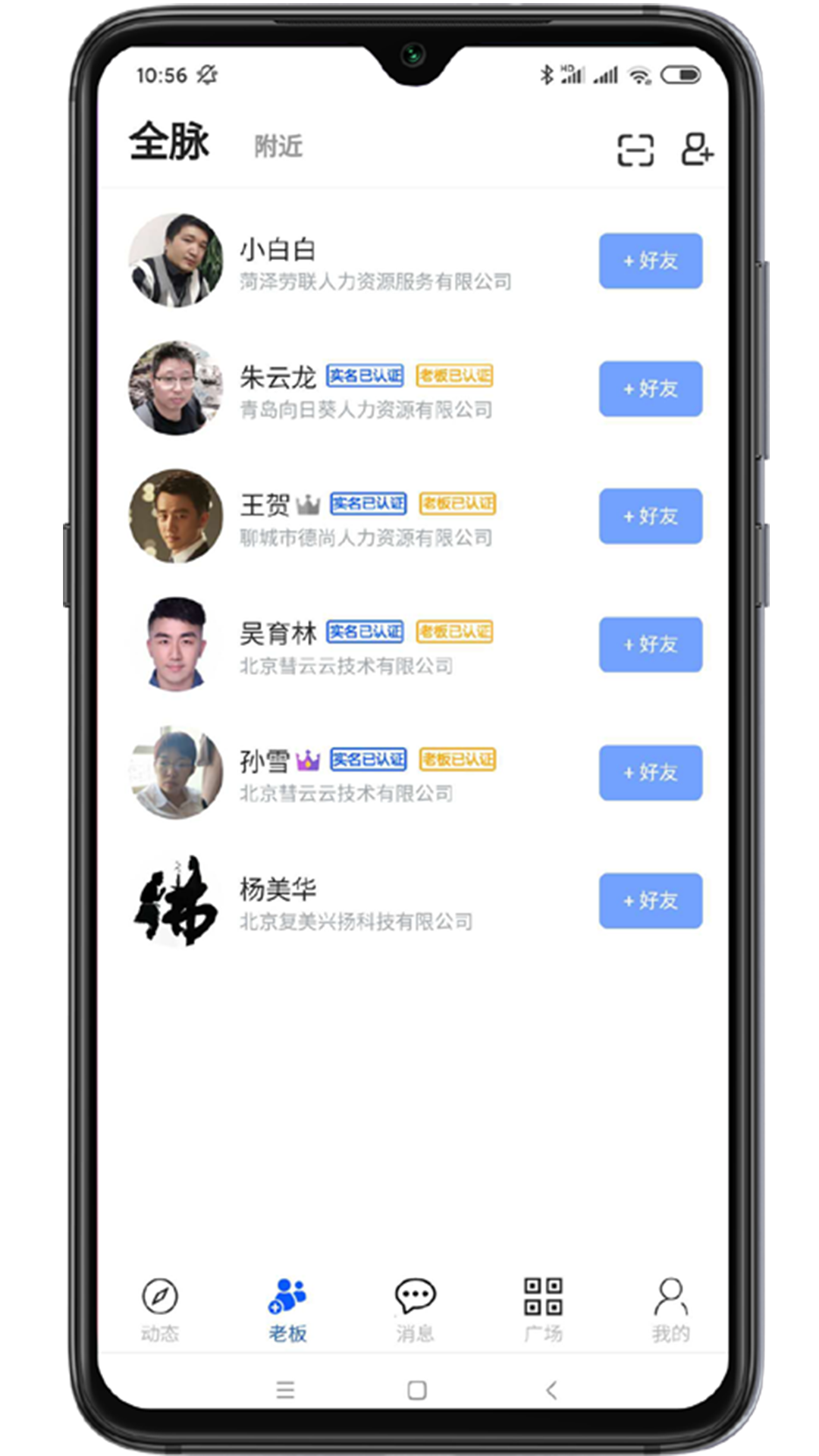Add 孙雪 as a friend
This screenshot has width=819, height=1456.
650,773
